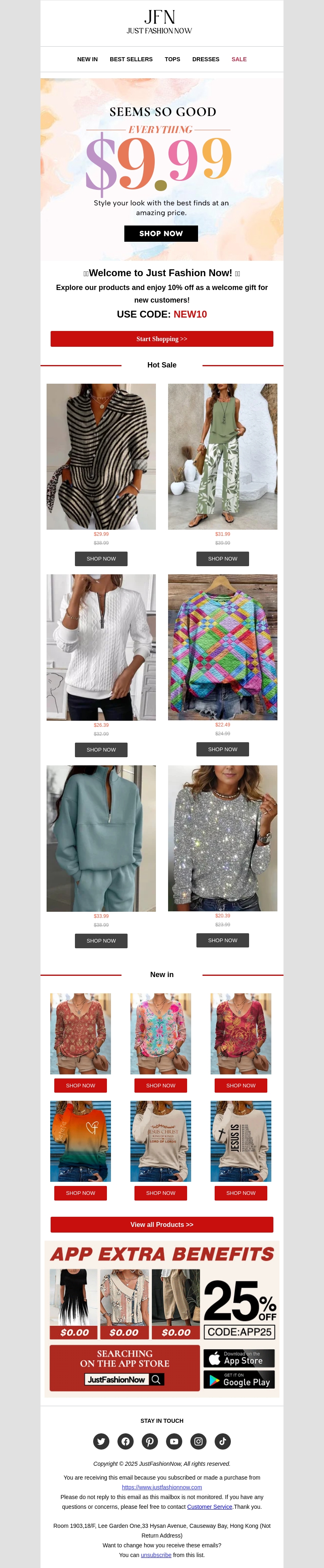
Task: Open the DRESSES category
Action: [x=205, y=60]
